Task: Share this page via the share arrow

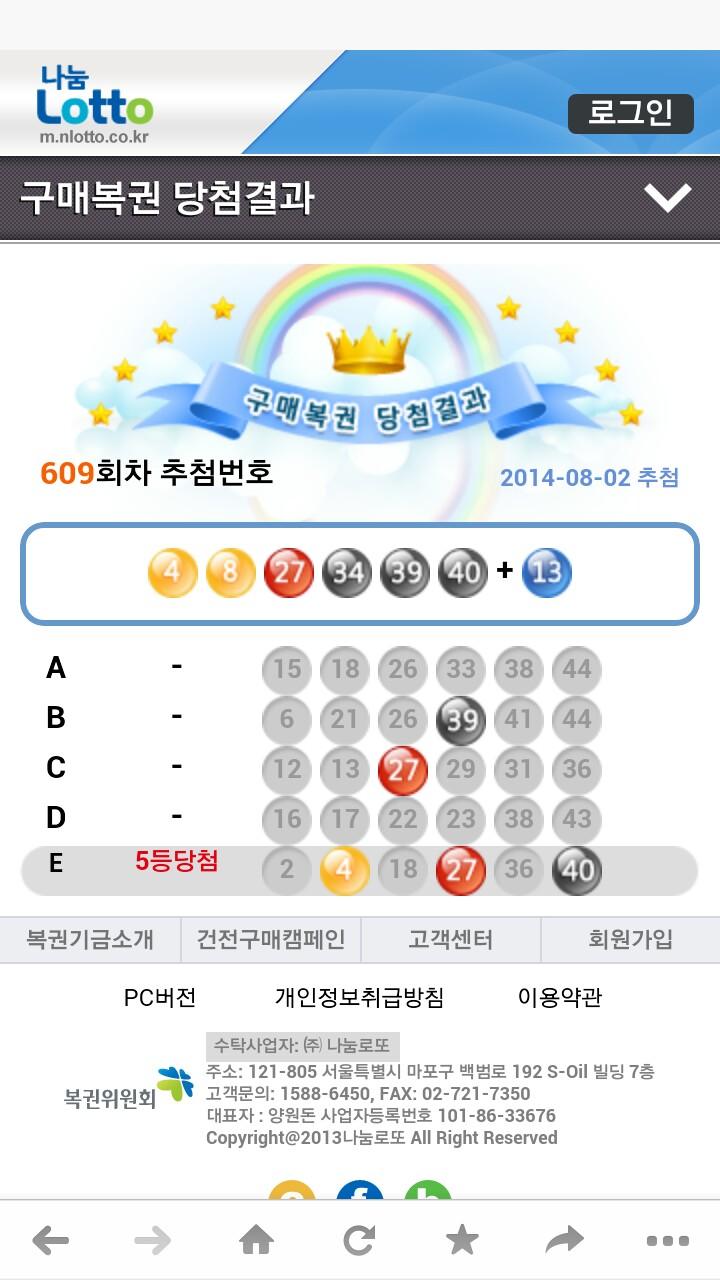Action: (x=565, y=1241)
